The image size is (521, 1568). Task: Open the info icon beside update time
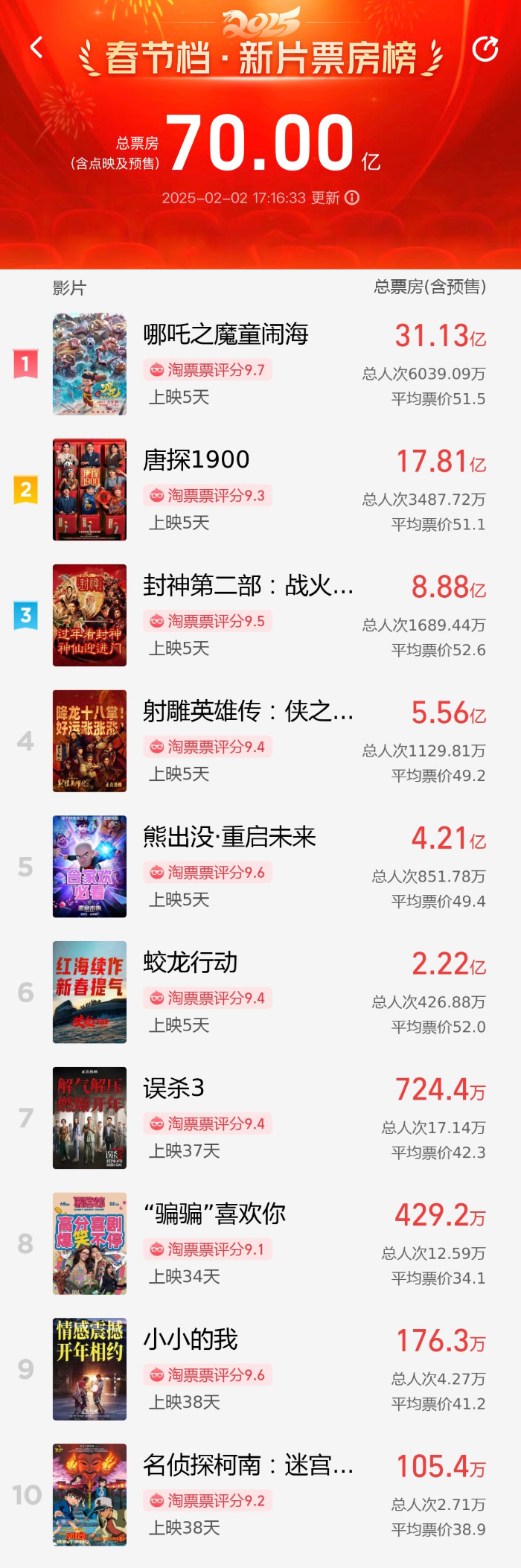pos(353,197)
